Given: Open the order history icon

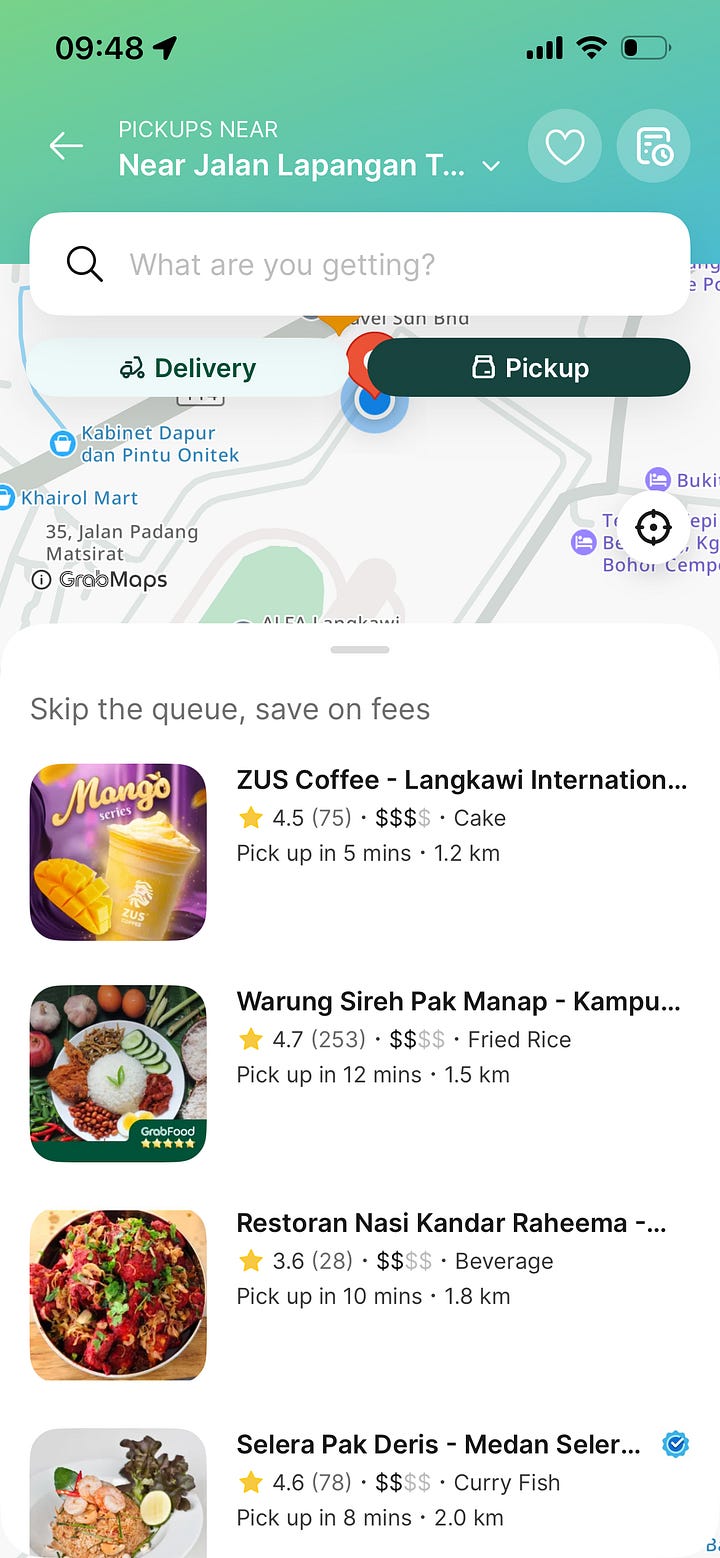Looking at the screenshot, I should coord(653,146).
